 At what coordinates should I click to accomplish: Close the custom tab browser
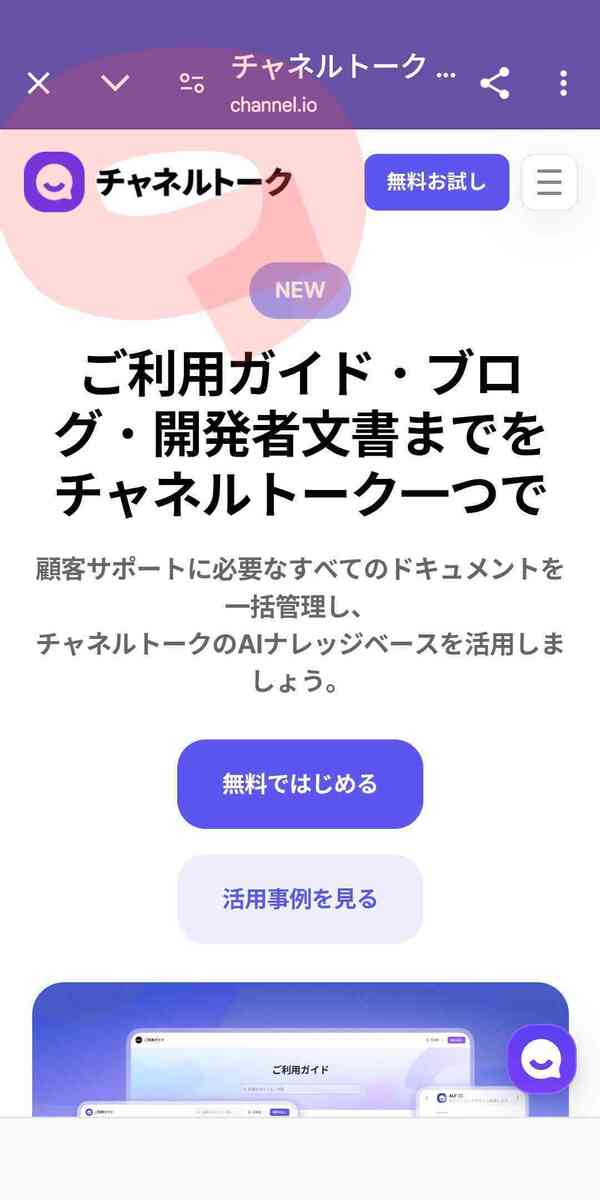click(x=38, y=83)
